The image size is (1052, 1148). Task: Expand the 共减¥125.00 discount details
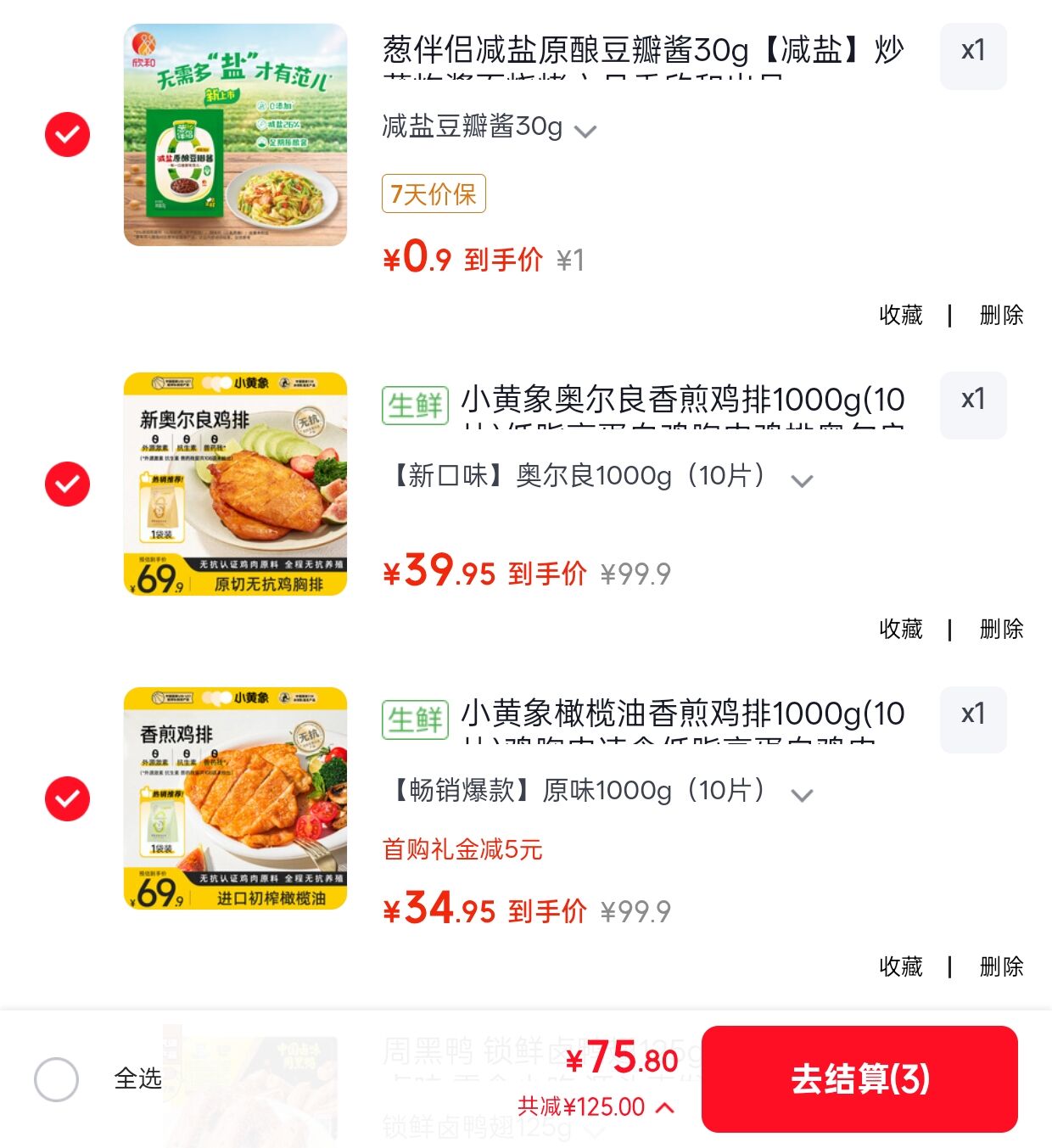(x=596, y=1107)
